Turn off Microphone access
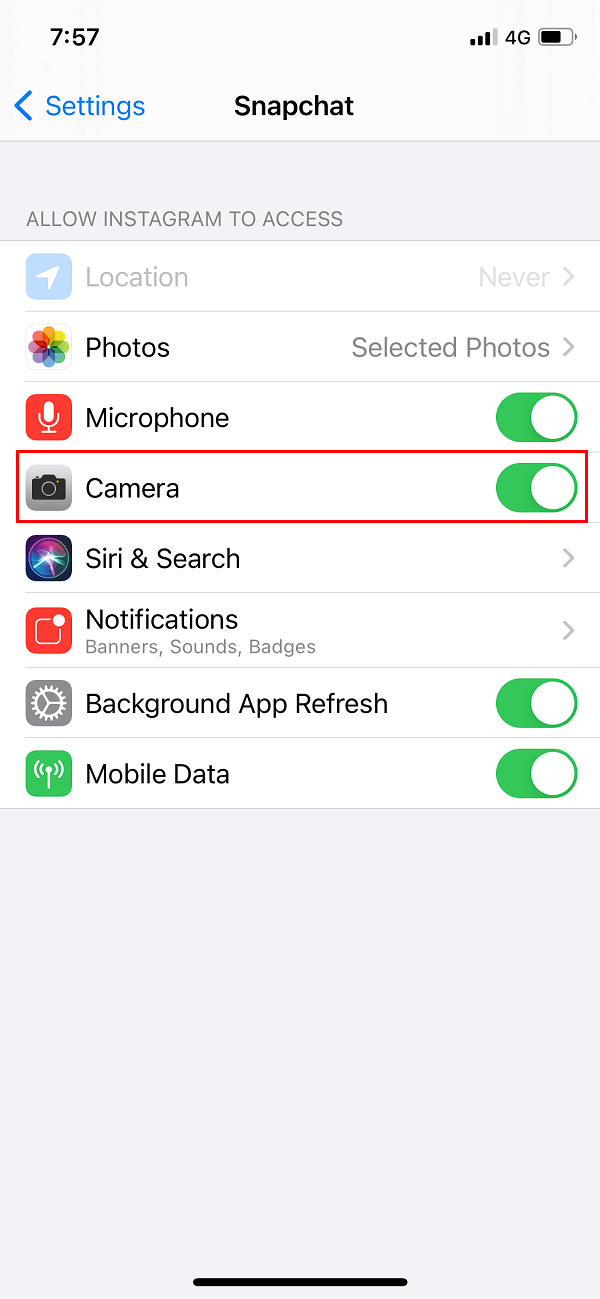600x1299 pixels. tap(536, 418)
